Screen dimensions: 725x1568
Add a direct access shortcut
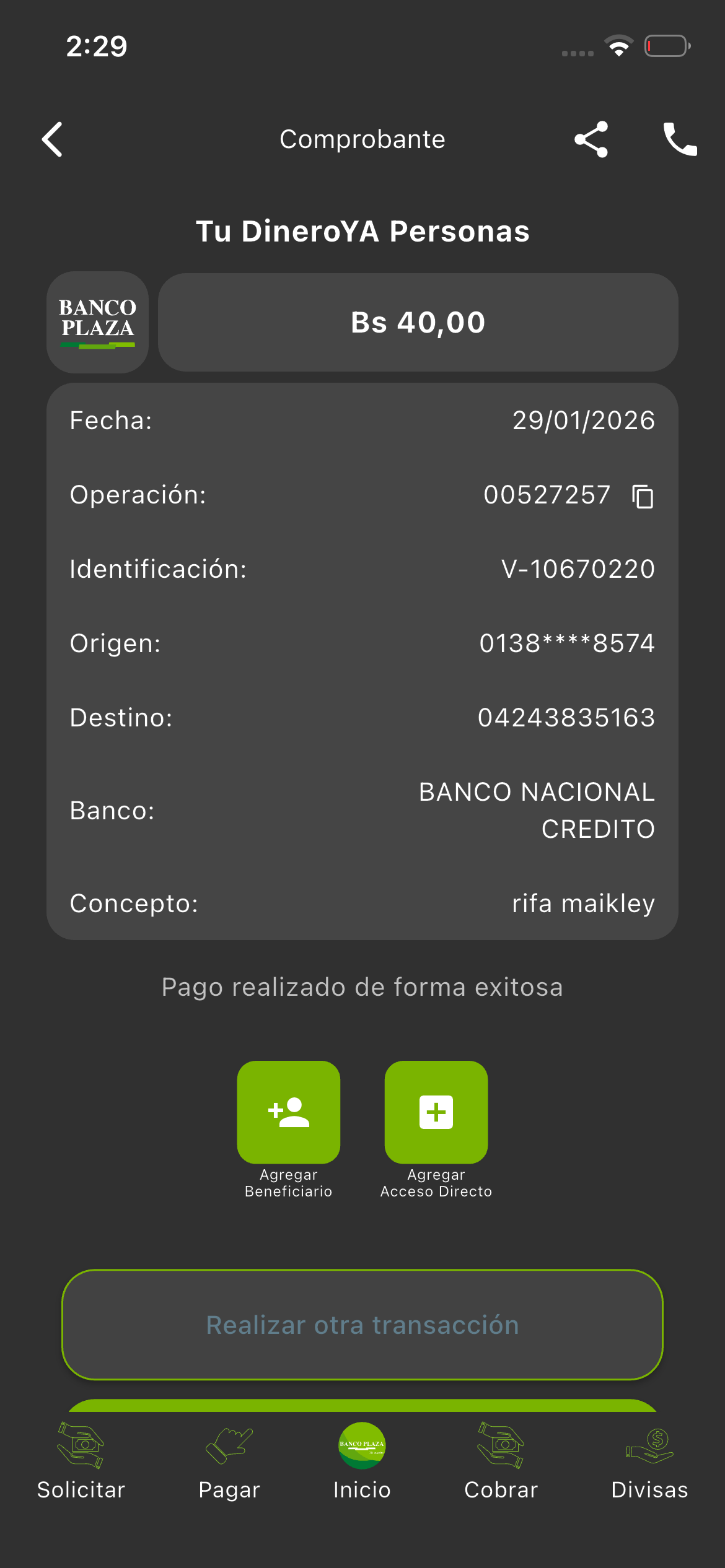[x=436, y=1112]
